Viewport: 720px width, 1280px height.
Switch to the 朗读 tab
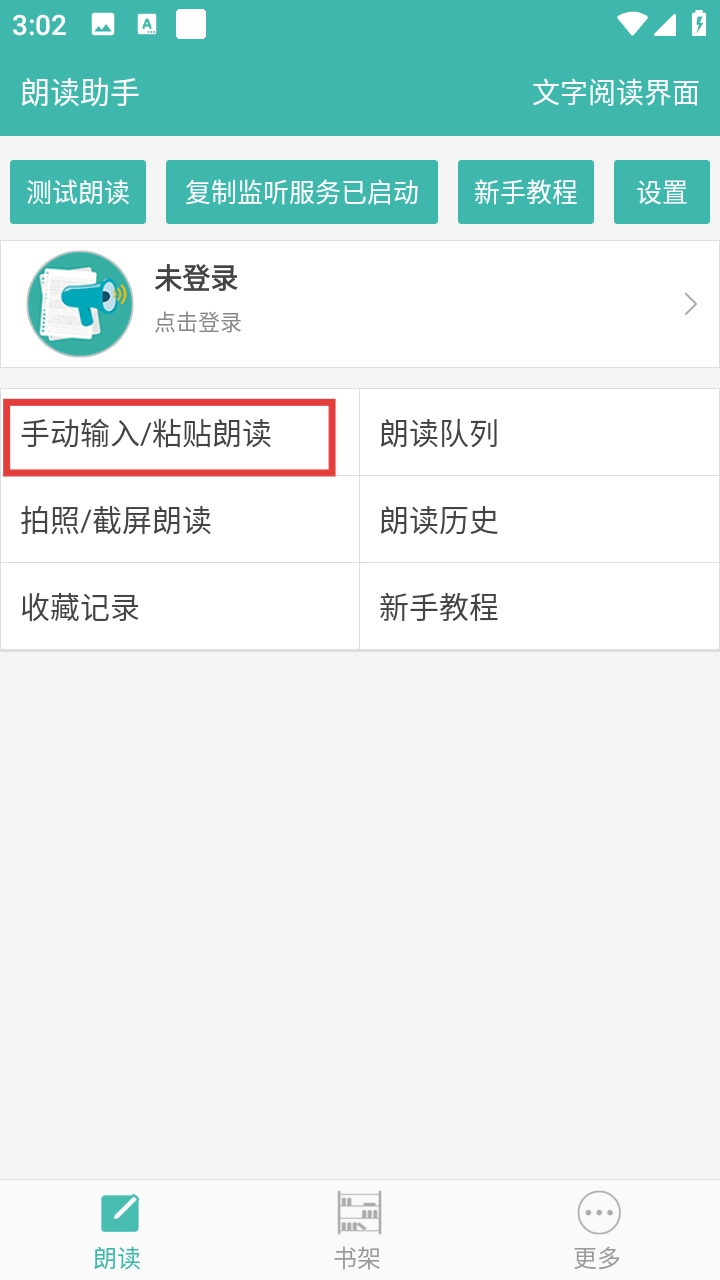[118, 1230]
